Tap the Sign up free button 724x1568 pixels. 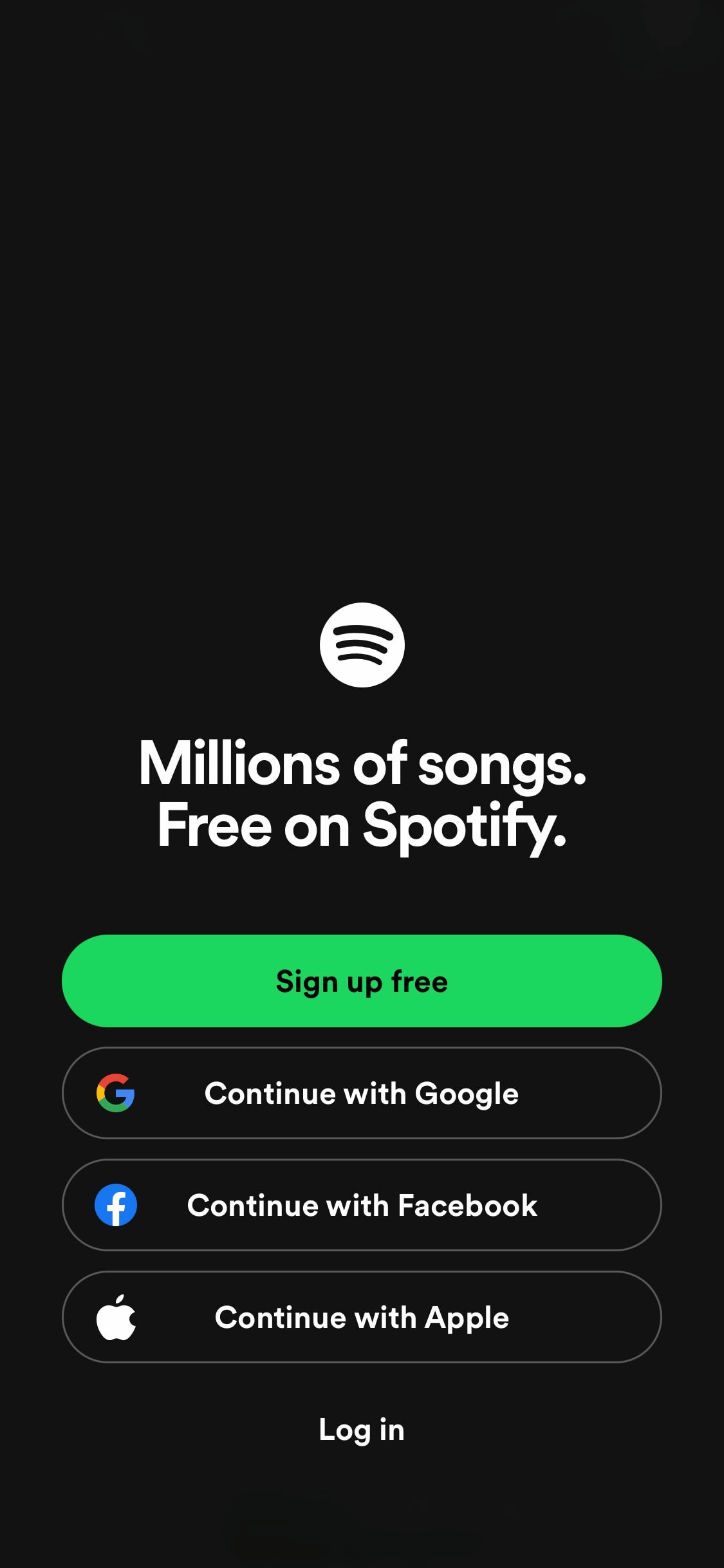(x=362, y=981)
